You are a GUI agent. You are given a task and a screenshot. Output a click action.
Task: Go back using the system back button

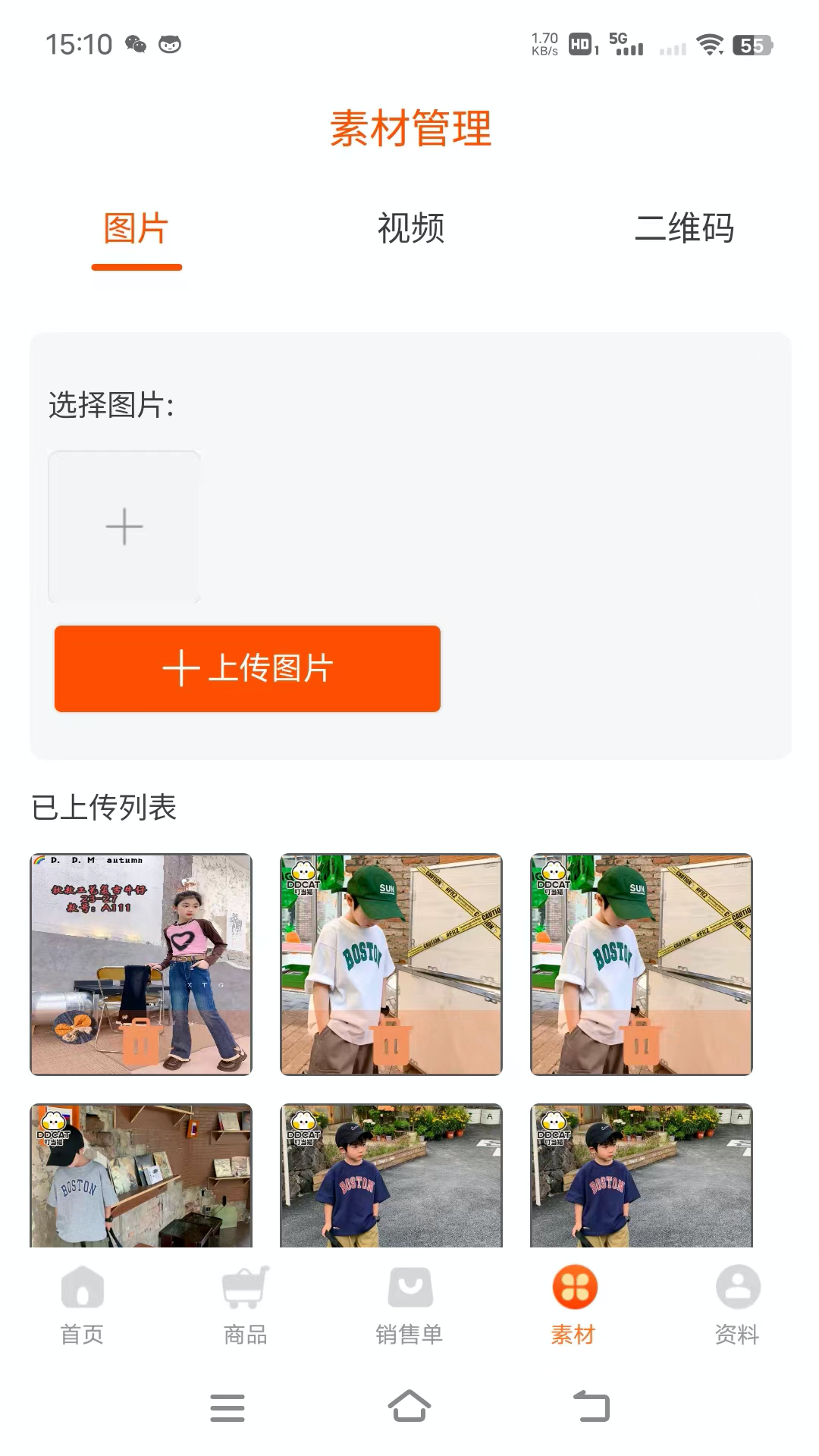coord(591,1407)
